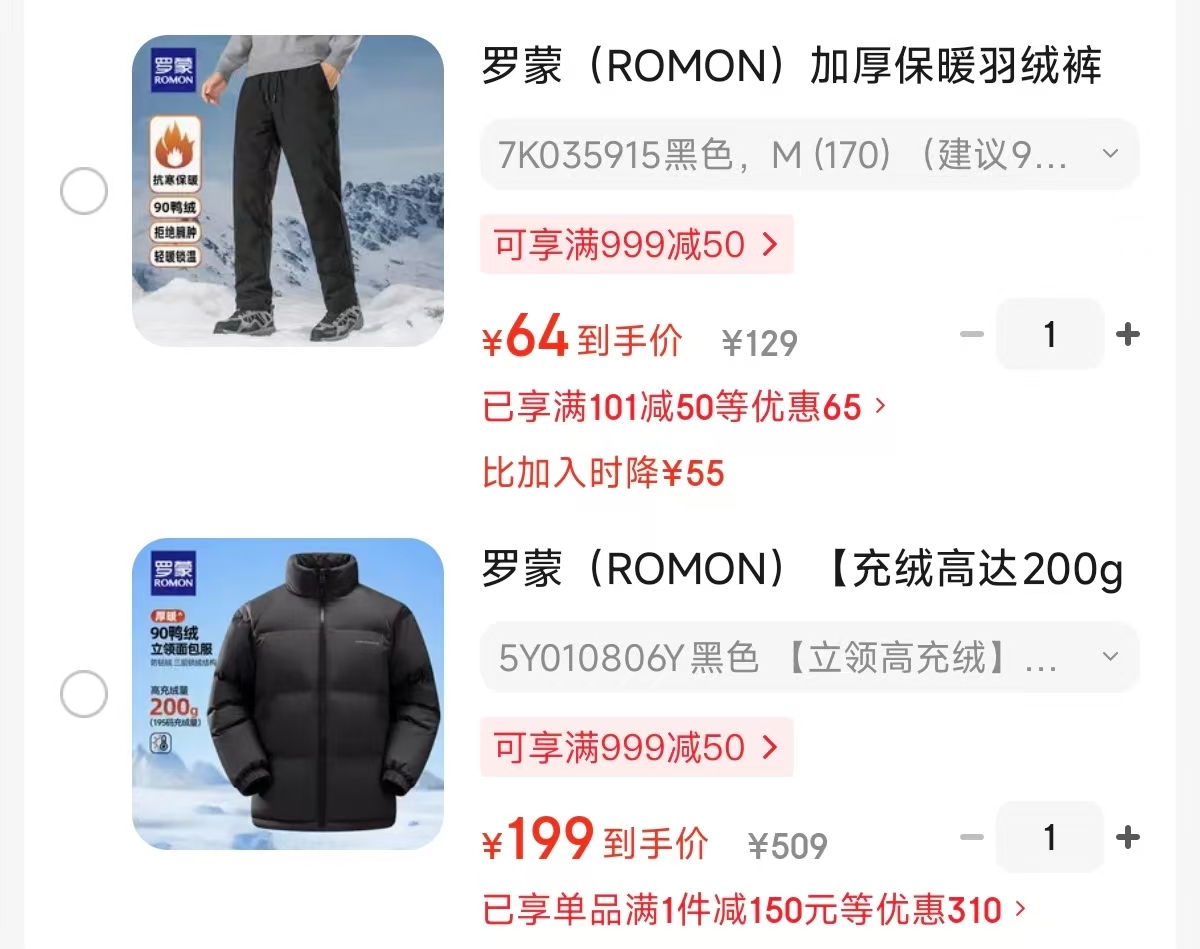This screenshot has width=1200, height=949.
Task: Decrease quantity of the ¥199 down jacket
Action: click(972, 838)
